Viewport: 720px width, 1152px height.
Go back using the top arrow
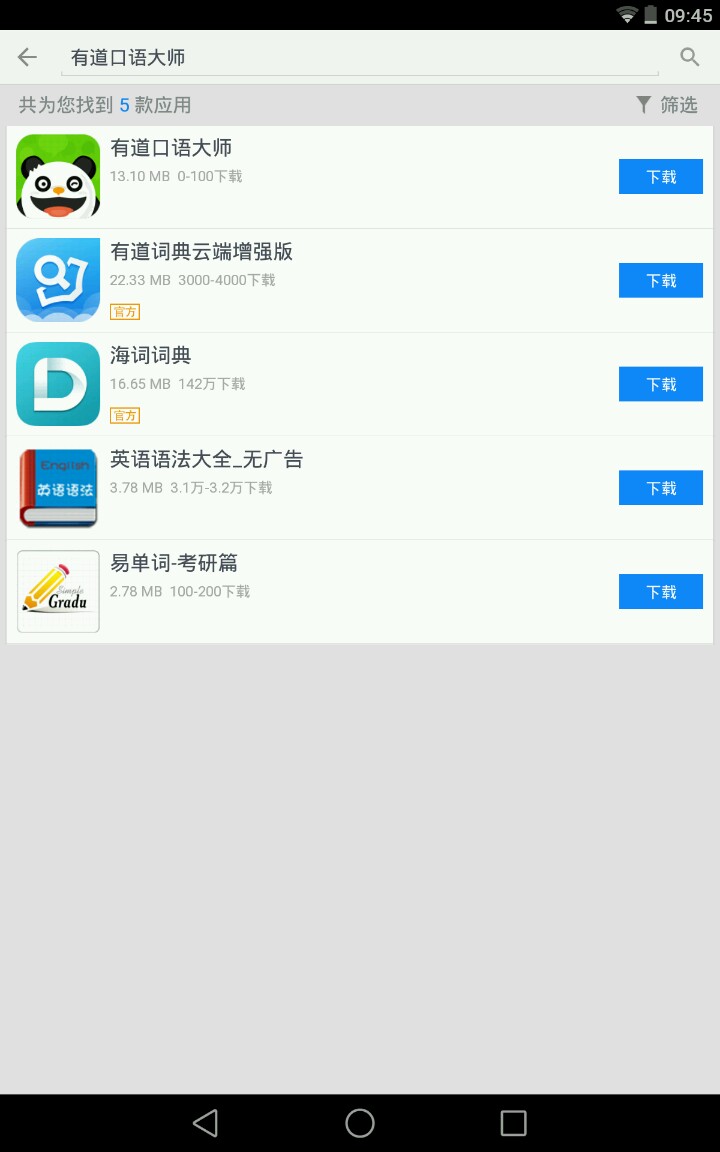coord(27,57)
